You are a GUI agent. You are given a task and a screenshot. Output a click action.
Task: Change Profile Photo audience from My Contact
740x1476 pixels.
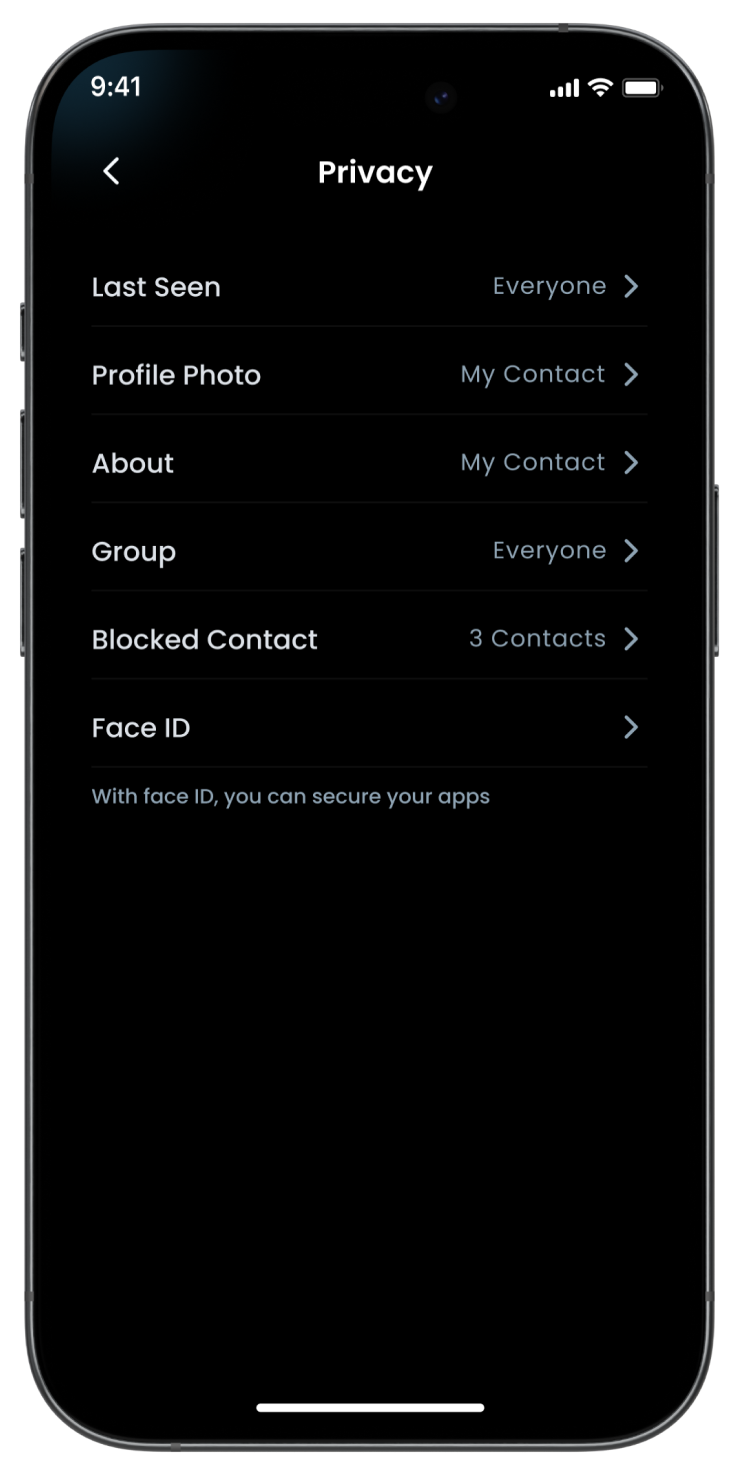(x=533, y=374)
